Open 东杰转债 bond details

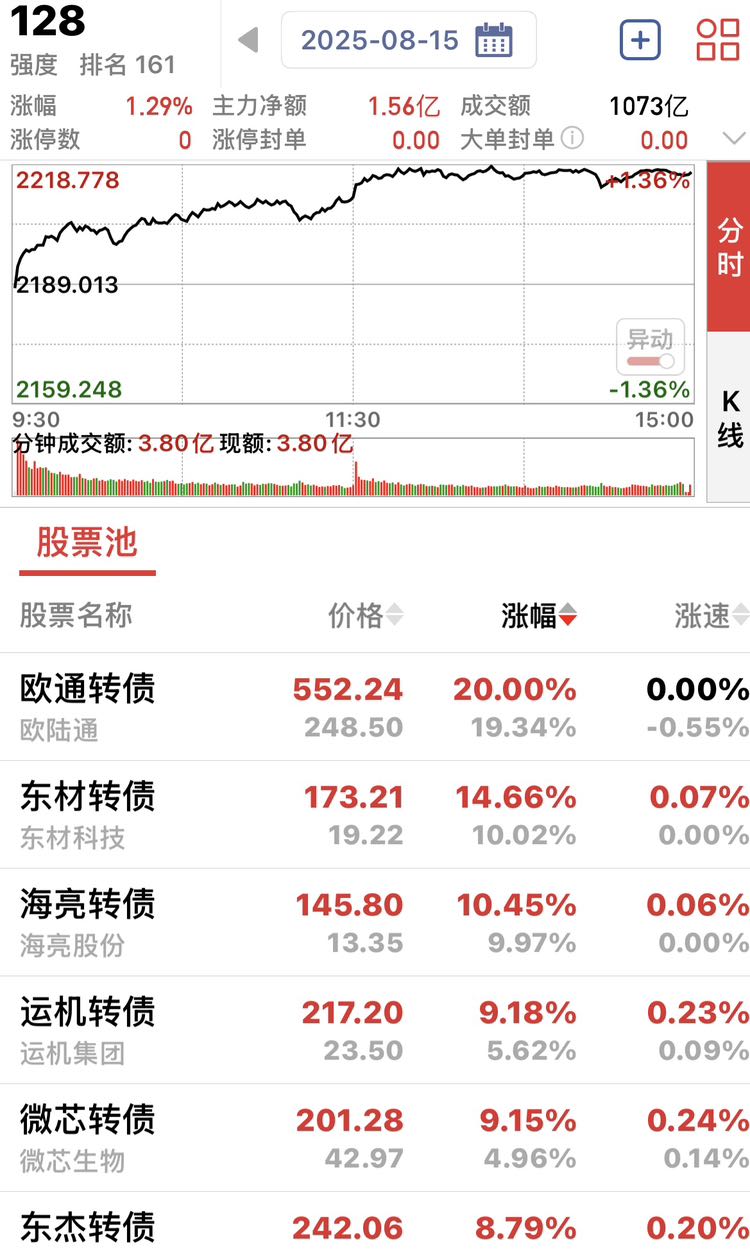(x=375, y=1225)
